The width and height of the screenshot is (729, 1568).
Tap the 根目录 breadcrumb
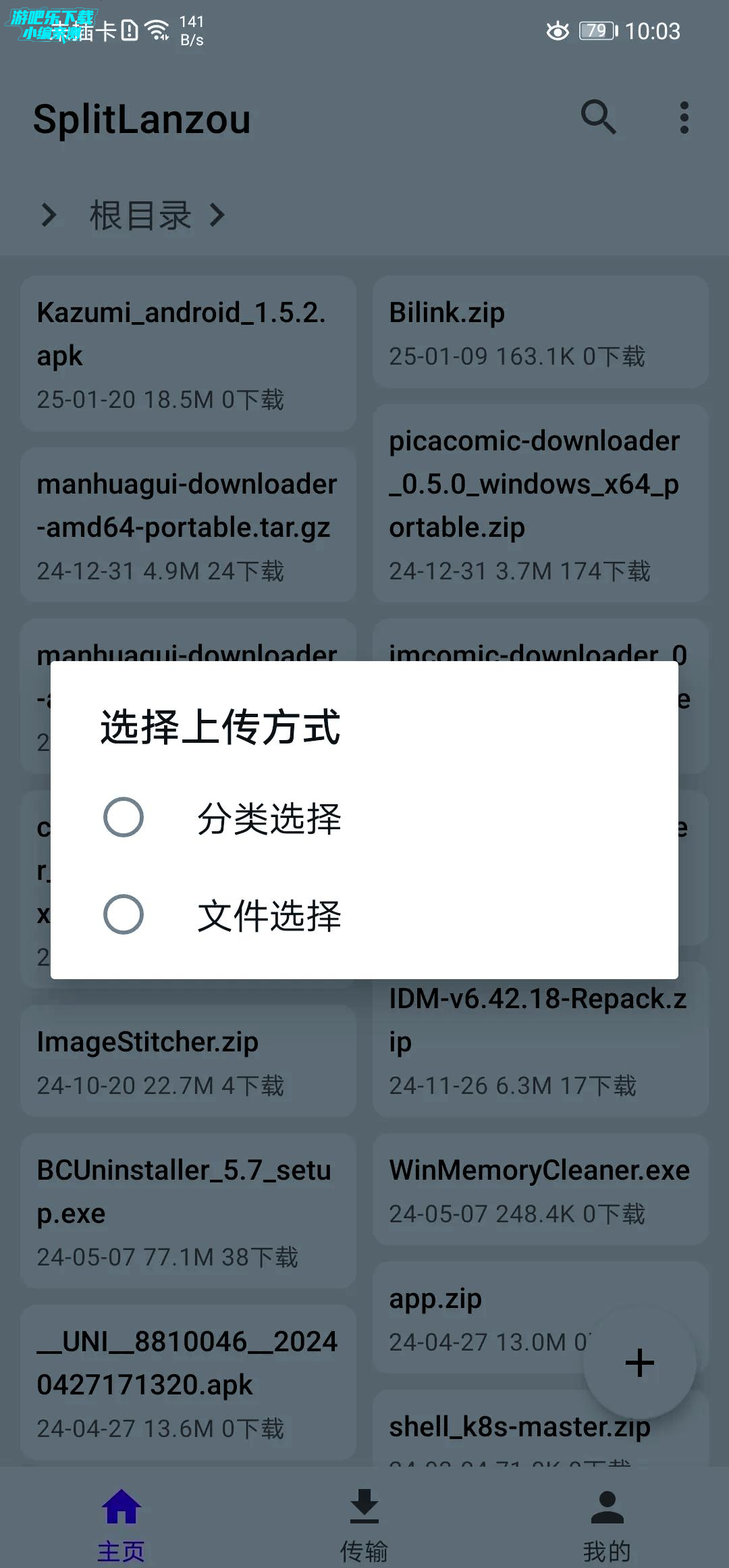coord(140,215)
